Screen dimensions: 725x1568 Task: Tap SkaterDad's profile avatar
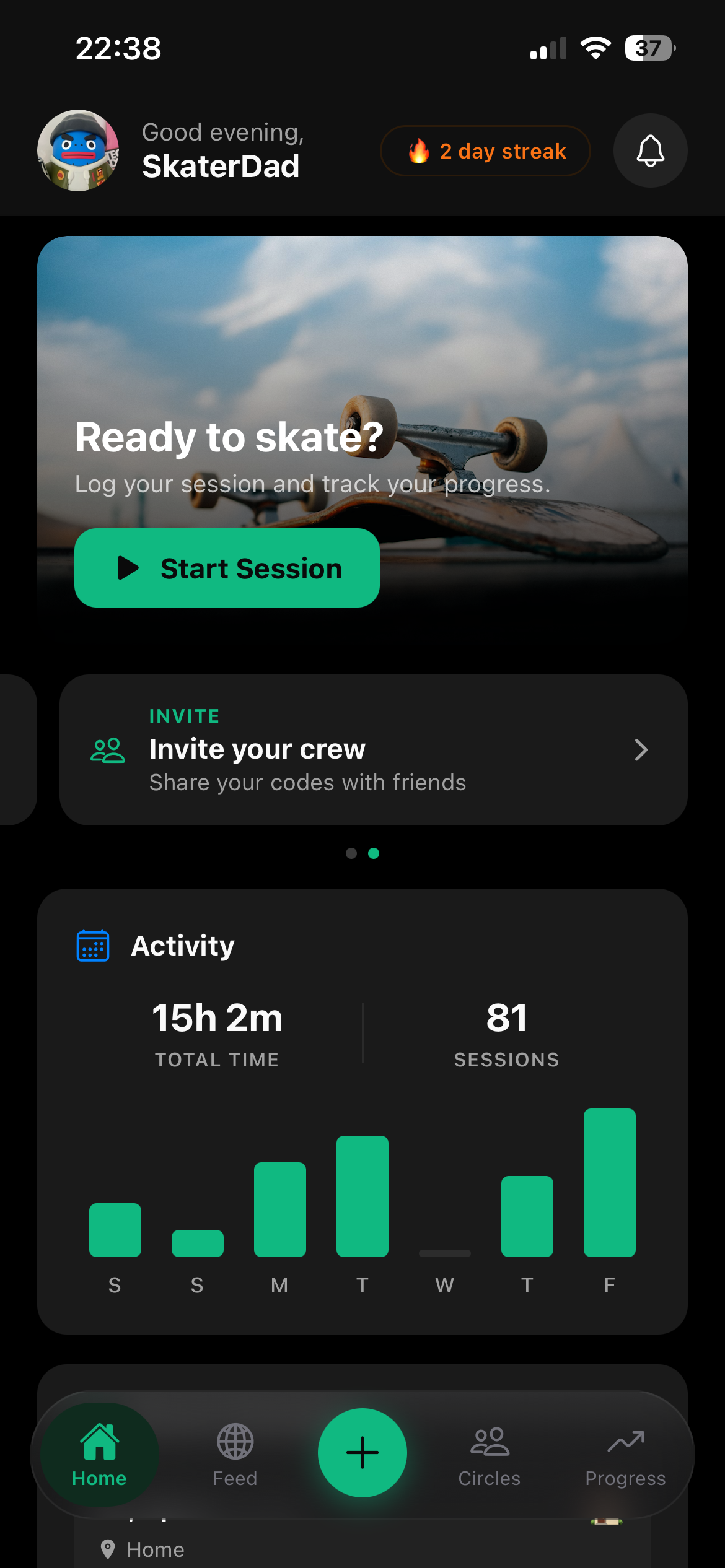77,150
